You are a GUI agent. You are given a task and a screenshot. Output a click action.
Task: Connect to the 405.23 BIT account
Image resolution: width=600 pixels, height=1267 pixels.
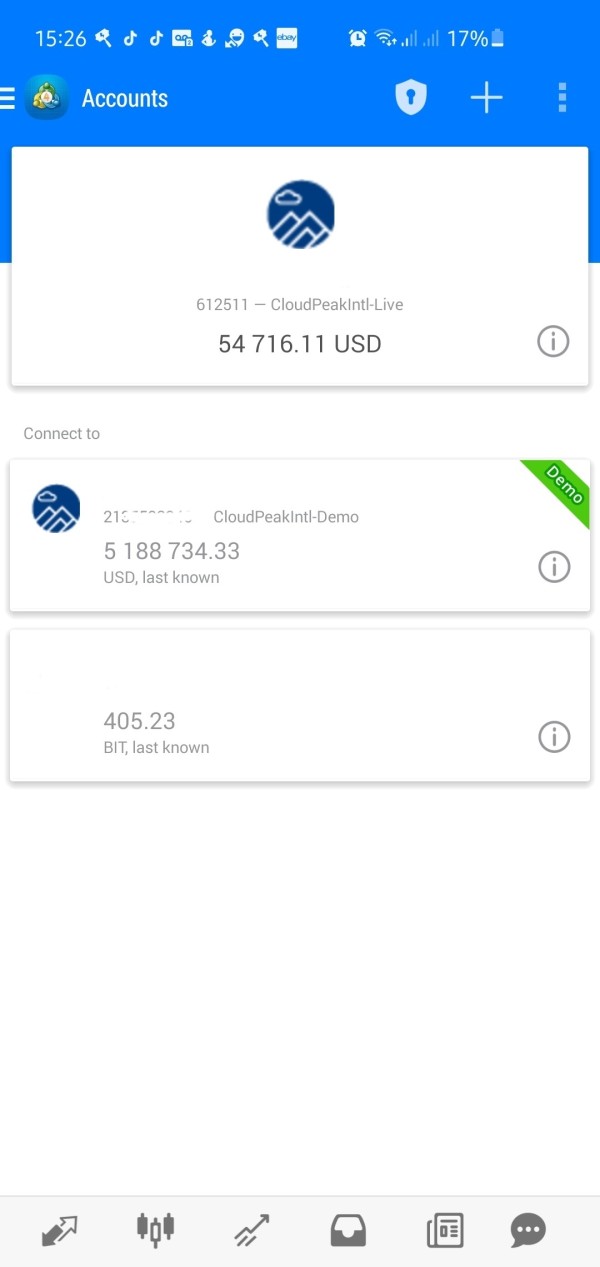pyautogui.click(x=300, y=705)
